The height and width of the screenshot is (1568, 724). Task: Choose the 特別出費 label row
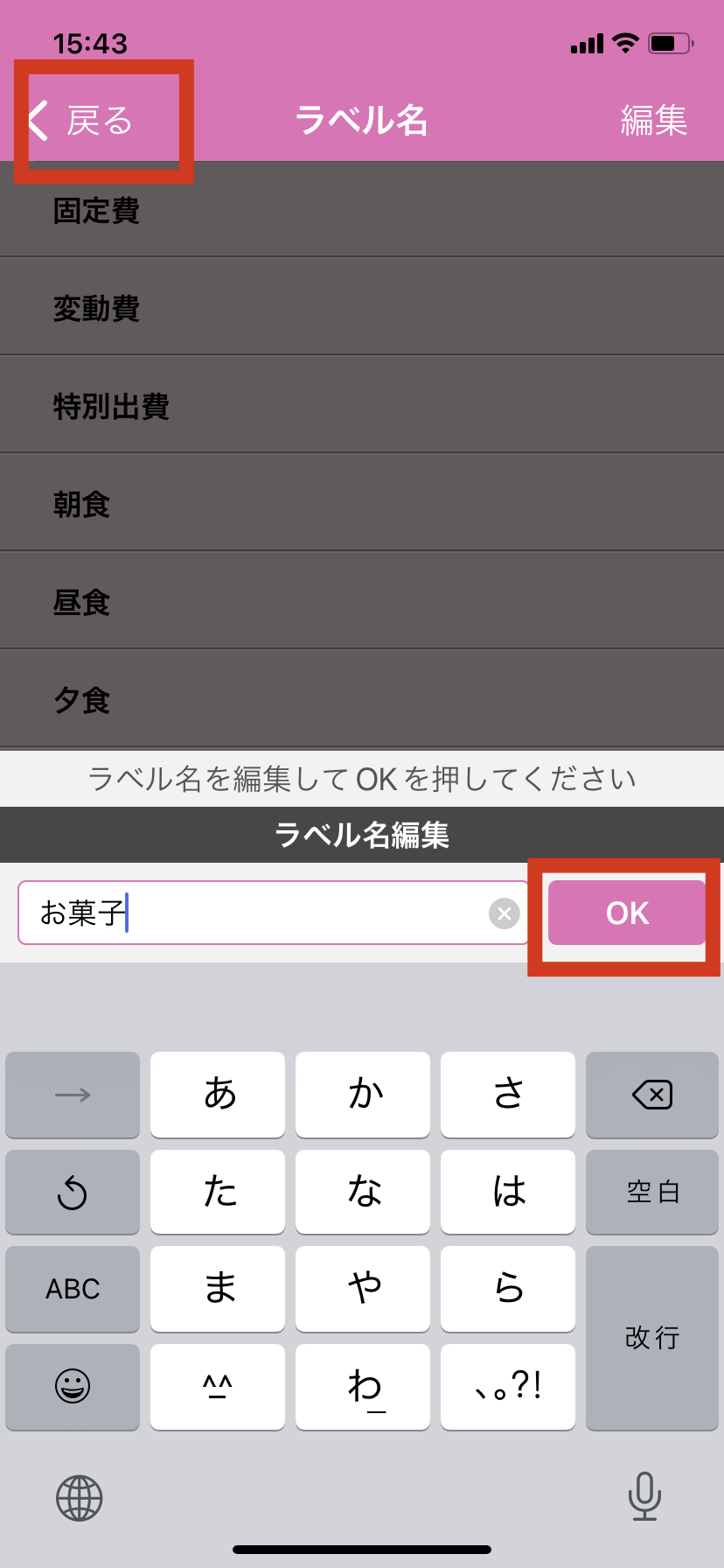coord(362,406)
